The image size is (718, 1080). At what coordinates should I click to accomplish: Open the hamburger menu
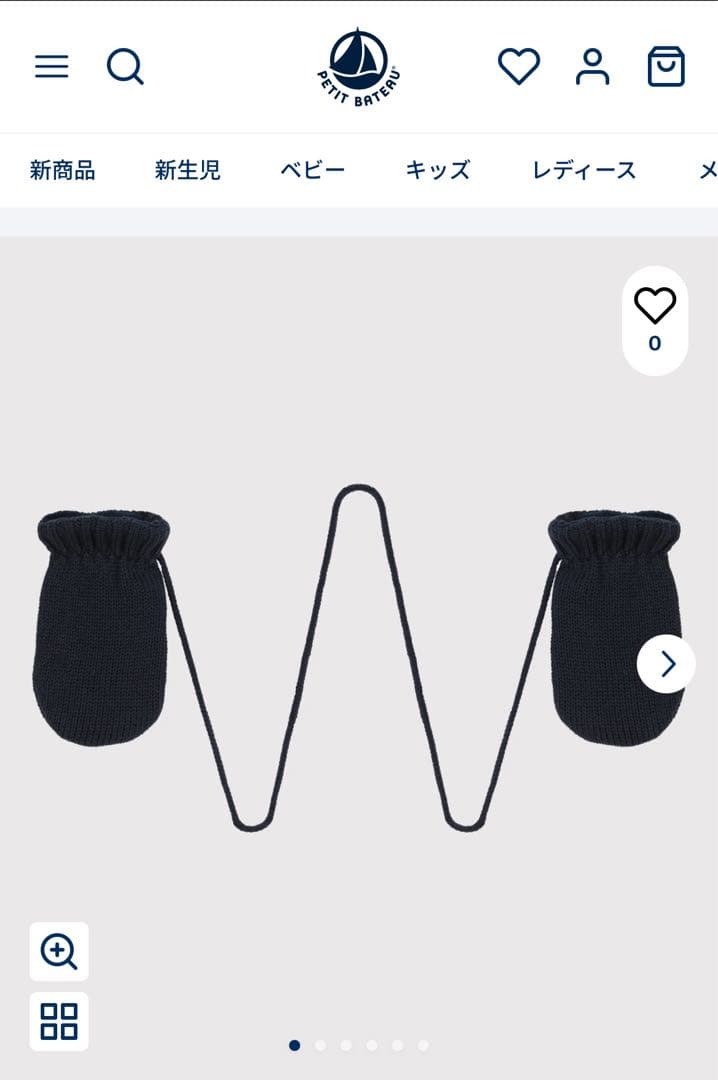(x=52, y=67)
